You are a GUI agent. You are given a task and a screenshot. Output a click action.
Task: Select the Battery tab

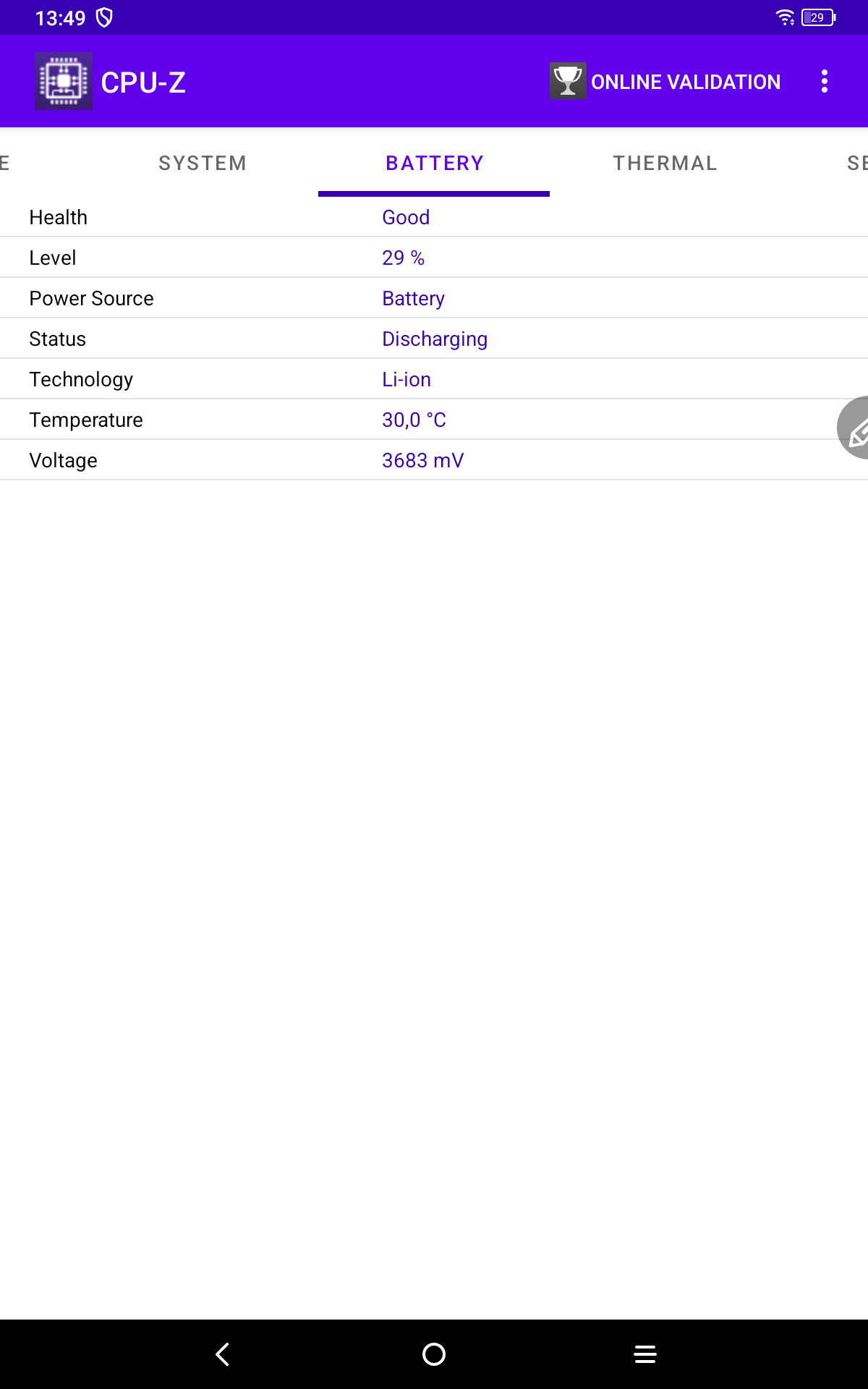(434, 163)
